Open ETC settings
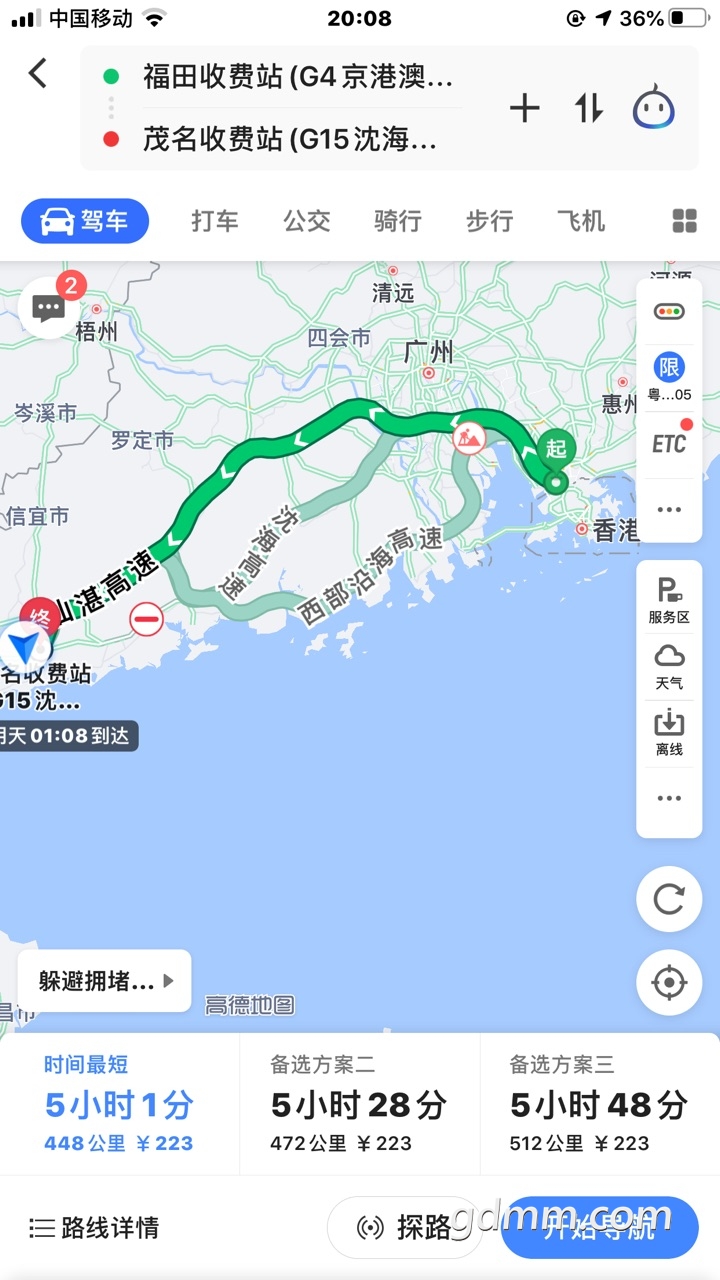The image size is (720, 1280). [x=669, y=443]
